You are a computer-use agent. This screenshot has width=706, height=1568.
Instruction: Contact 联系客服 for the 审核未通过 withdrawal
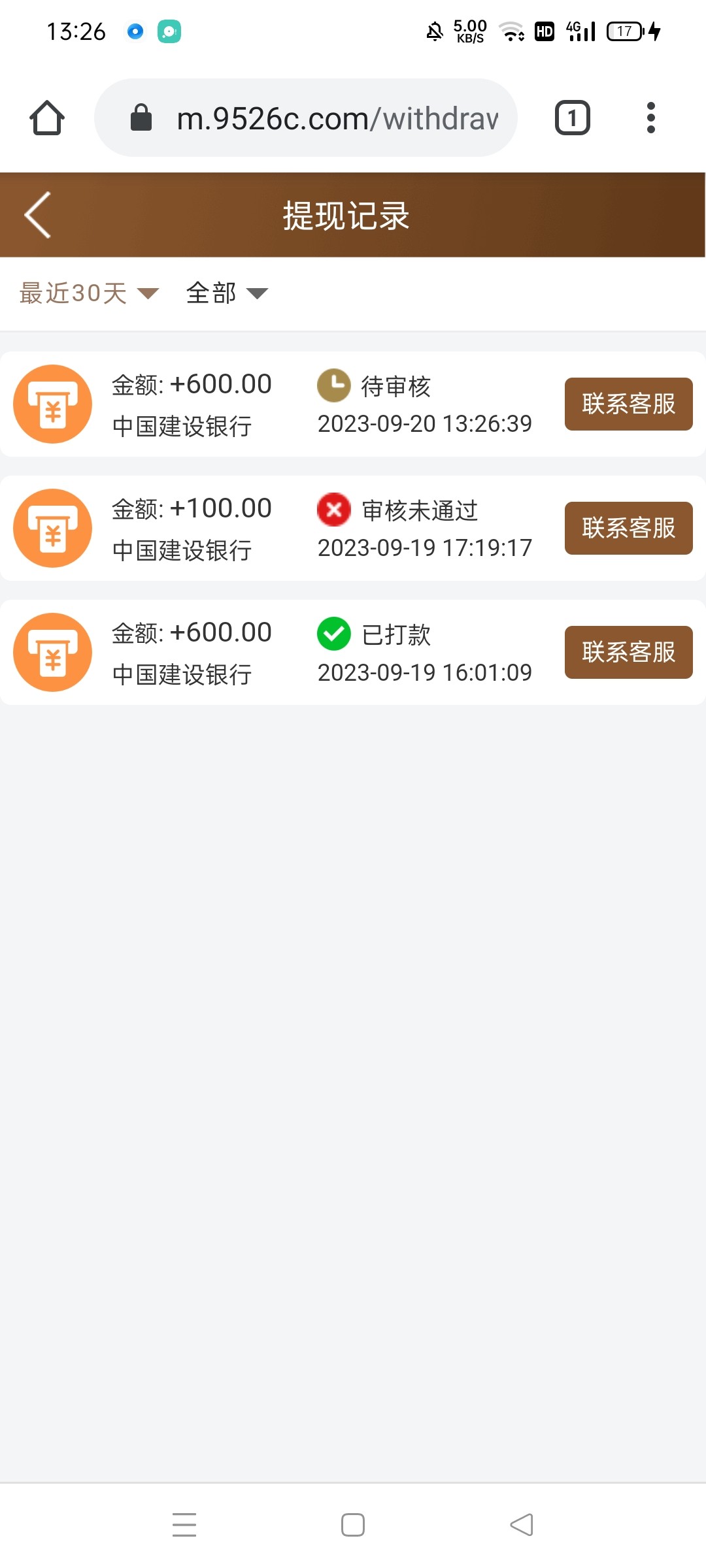click(628, 528)
